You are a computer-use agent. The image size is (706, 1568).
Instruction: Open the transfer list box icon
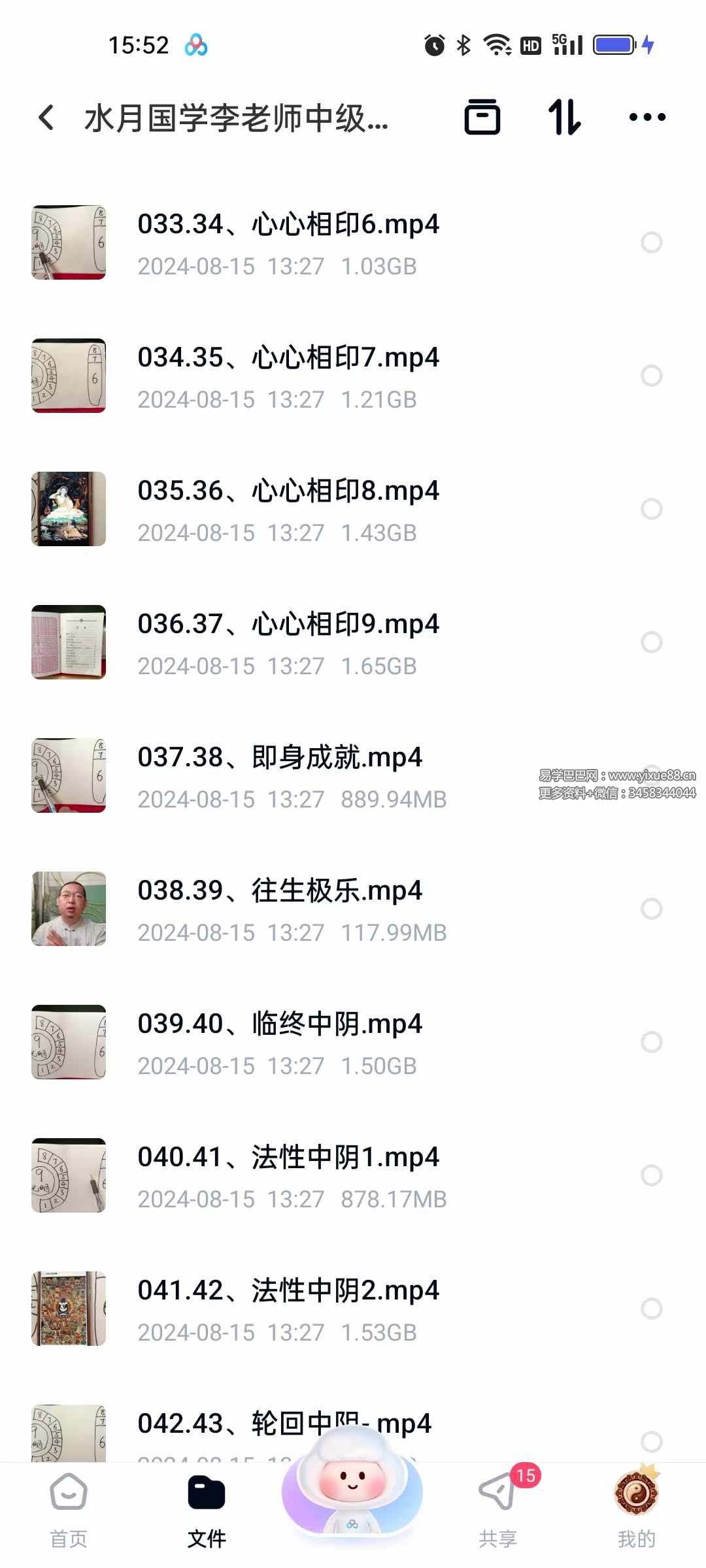[x=482, y=118]
